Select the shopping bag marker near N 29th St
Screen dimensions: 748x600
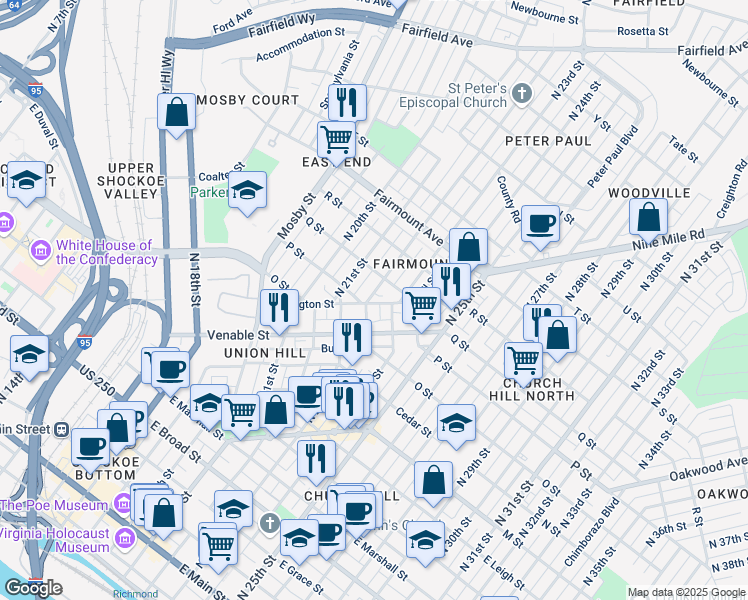433,479
